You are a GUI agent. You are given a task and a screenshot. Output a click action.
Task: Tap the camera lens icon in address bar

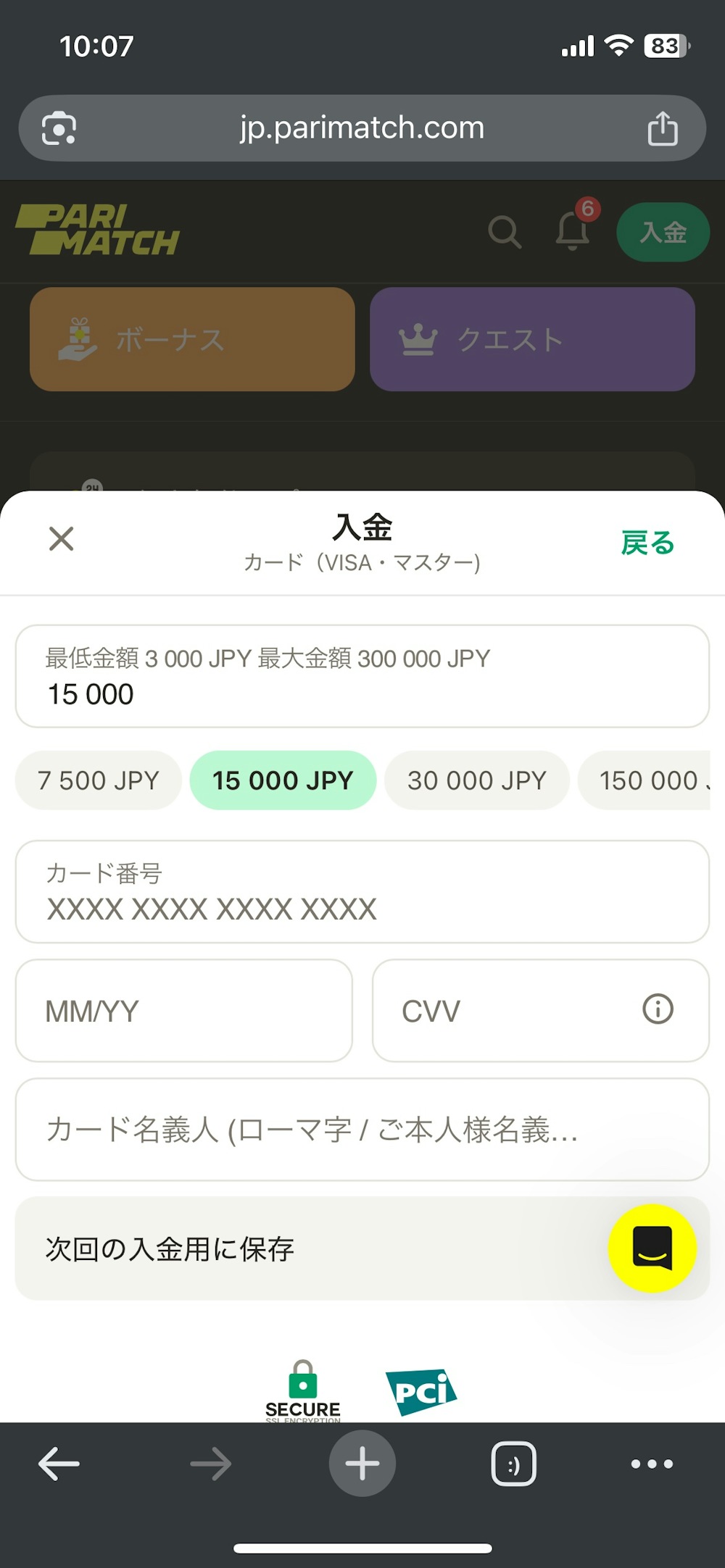pos(58,128)
